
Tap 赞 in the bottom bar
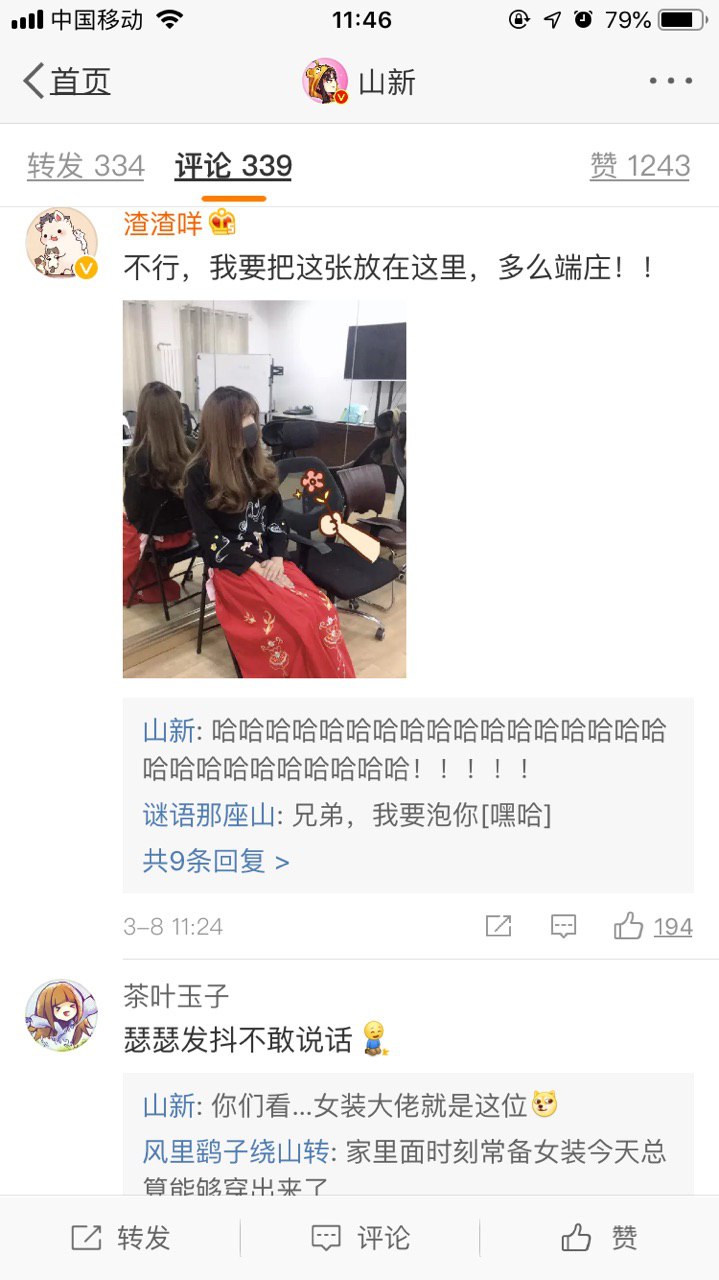(x=599, y=1238)
